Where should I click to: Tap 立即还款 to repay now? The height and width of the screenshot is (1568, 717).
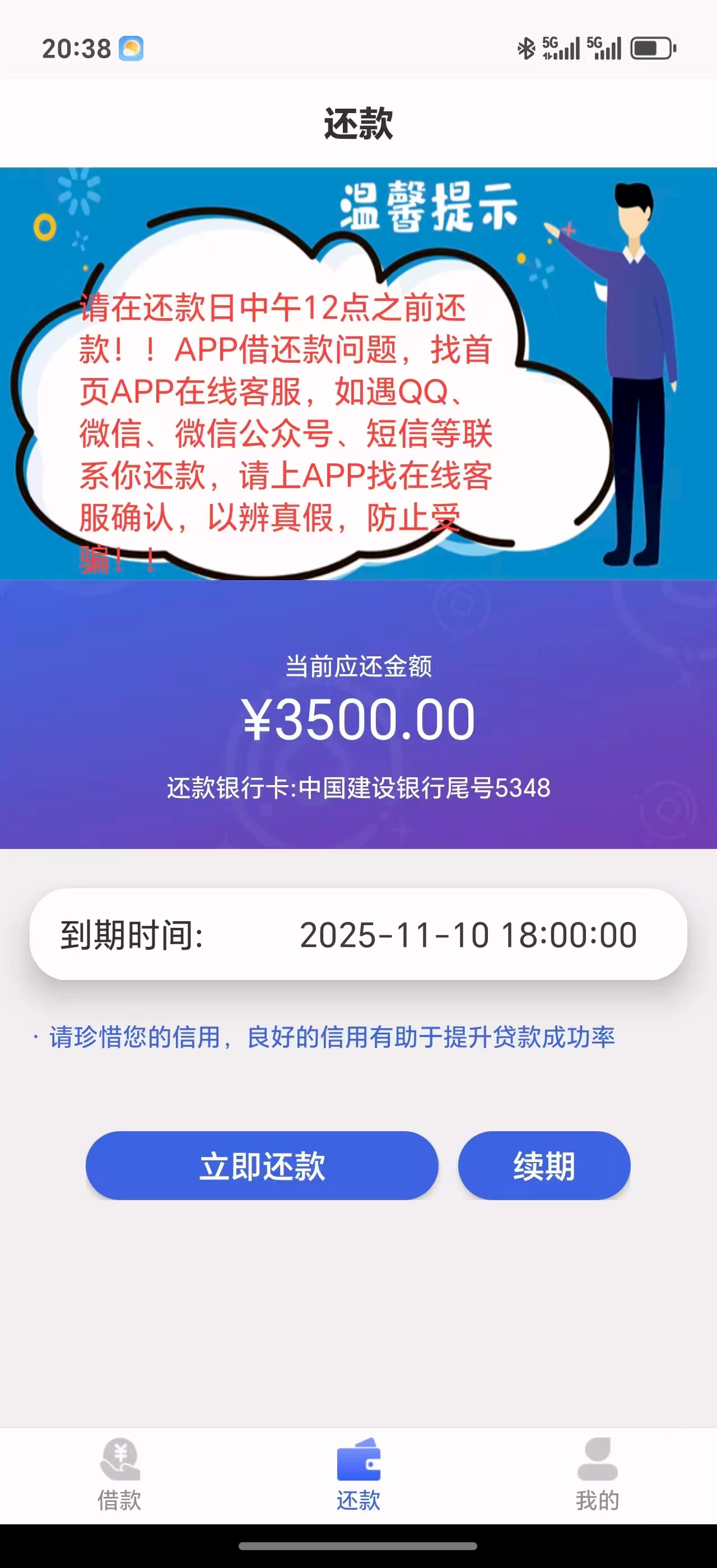[263, 1166]
